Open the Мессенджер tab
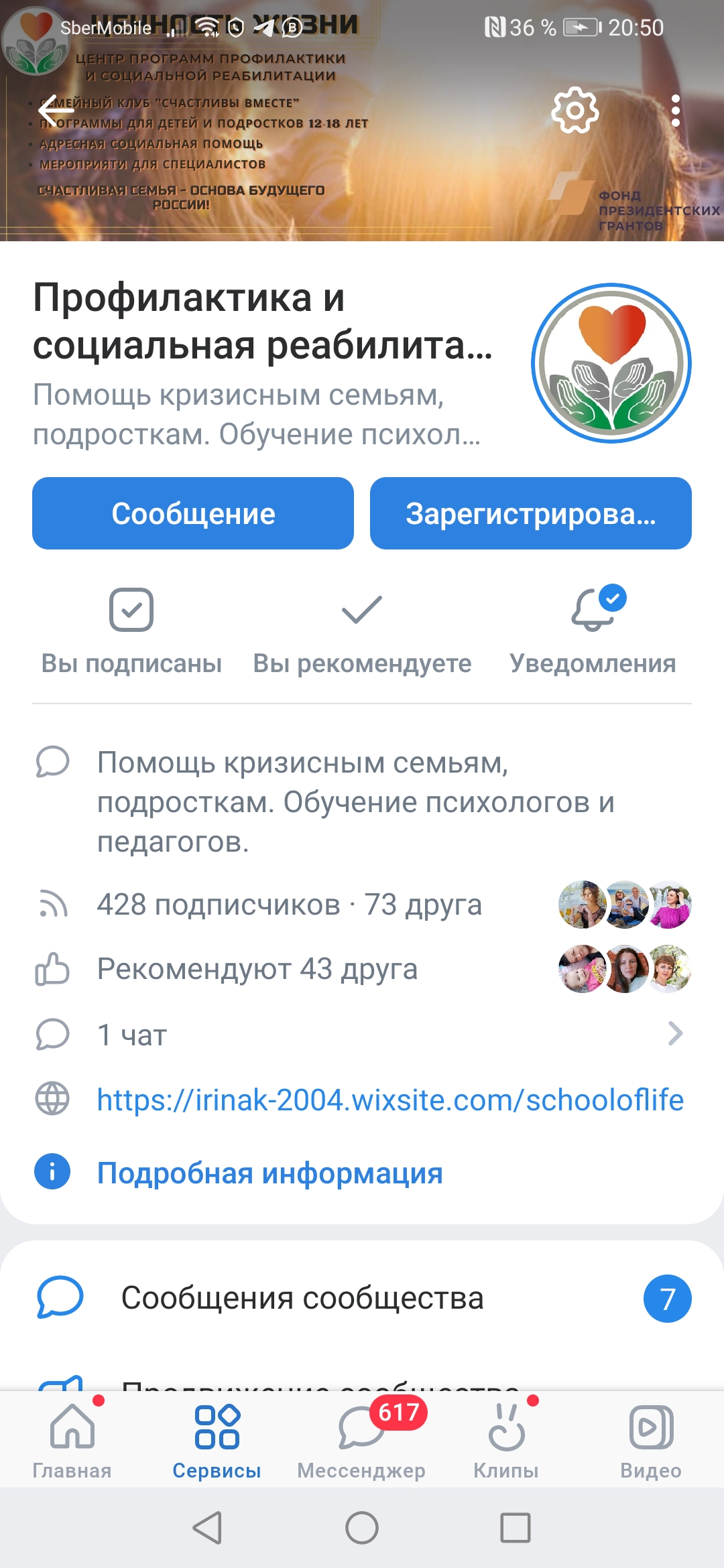This screenshot has height=1568, width=724. click(x=361, y=1441)
